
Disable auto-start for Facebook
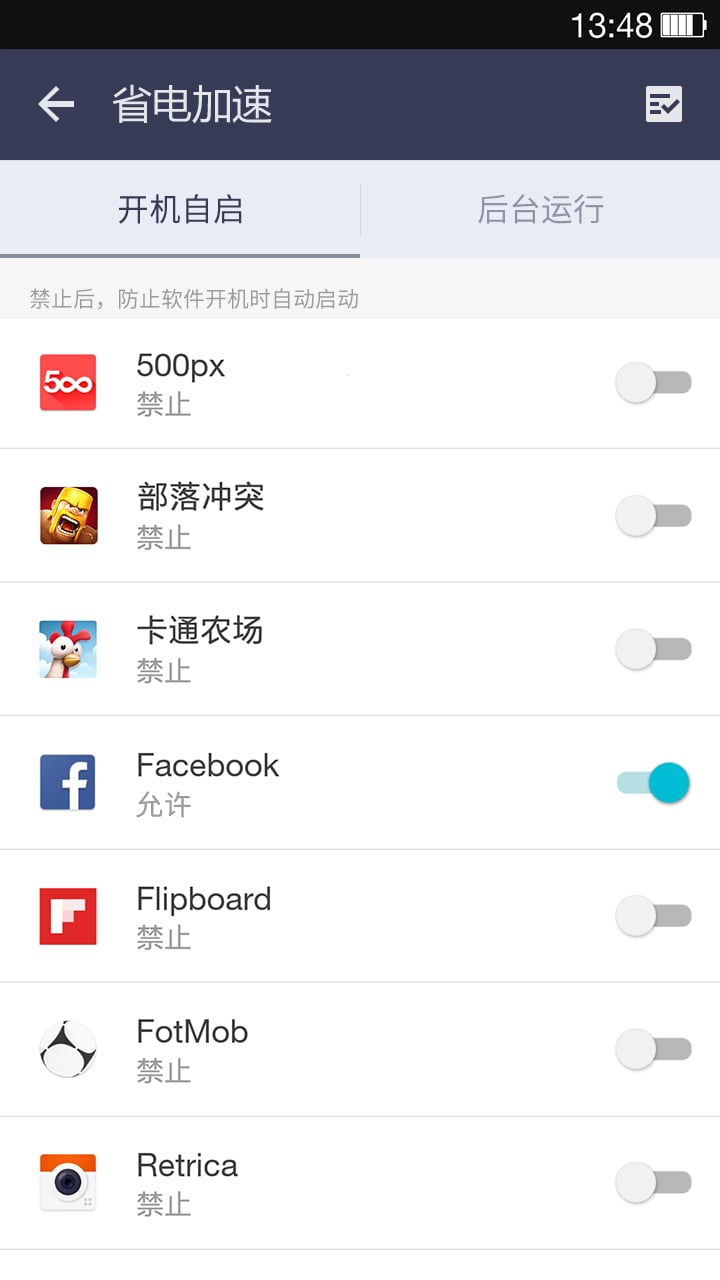coord(654,783)
